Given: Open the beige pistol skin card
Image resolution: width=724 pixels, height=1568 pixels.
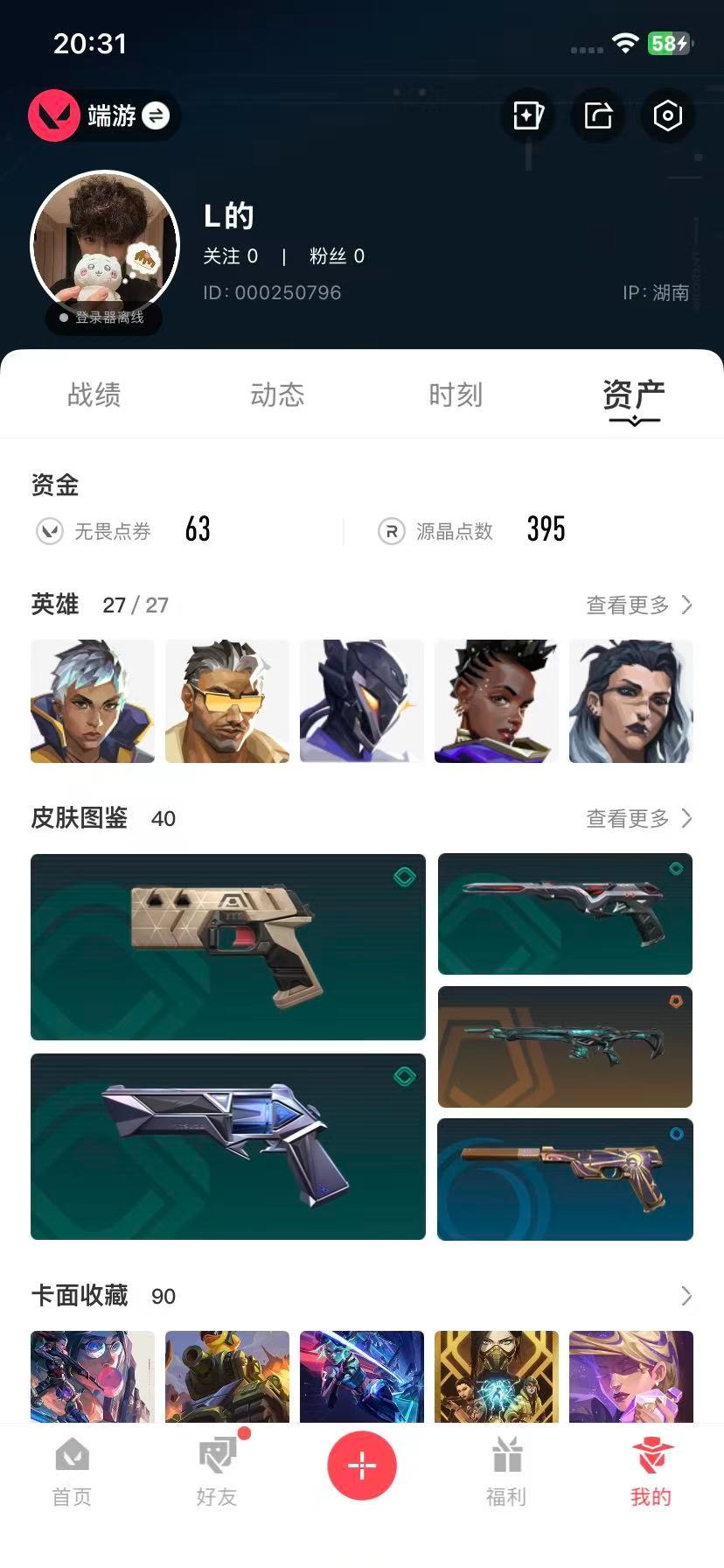Looking at the screenshot, I should pos(228,947).
